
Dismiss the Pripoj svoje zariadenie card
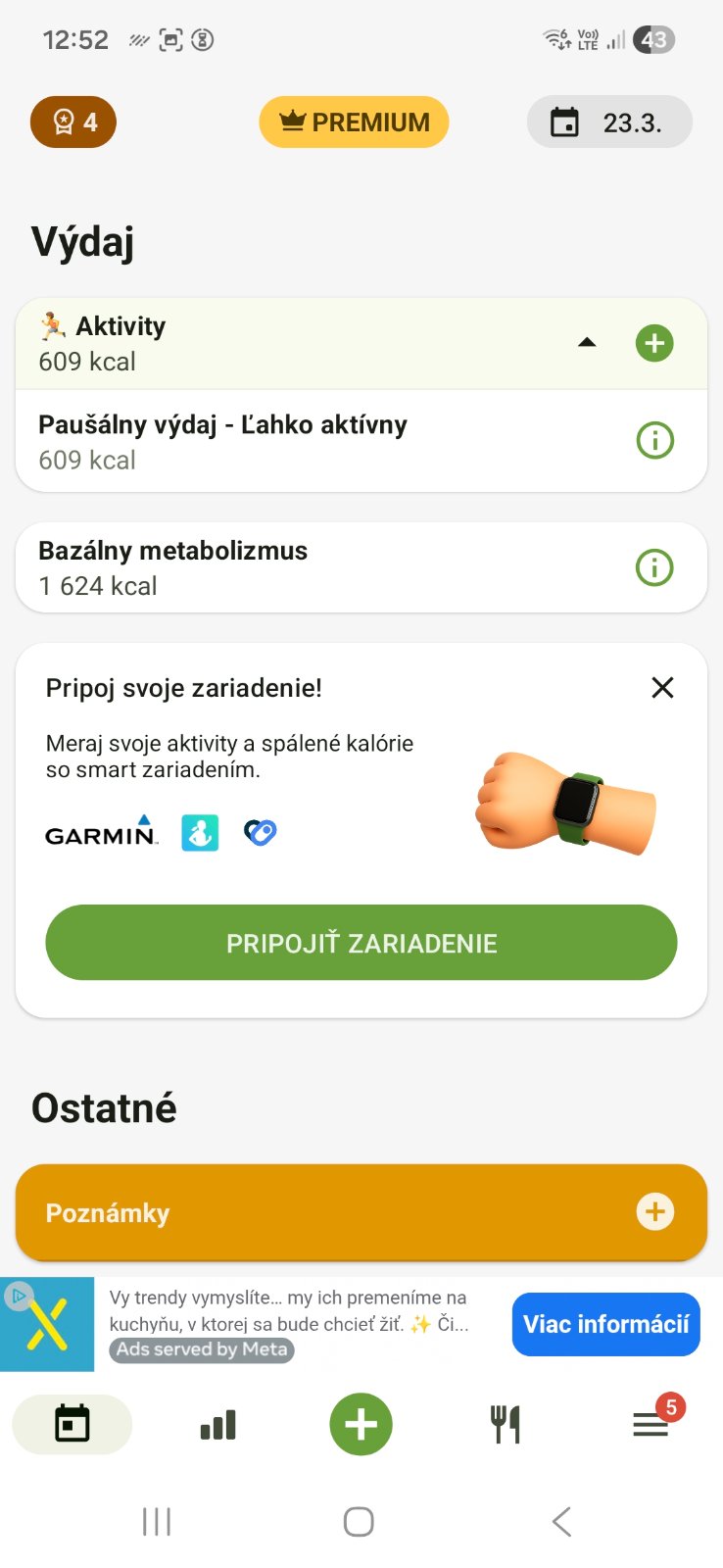coord(662,688)
